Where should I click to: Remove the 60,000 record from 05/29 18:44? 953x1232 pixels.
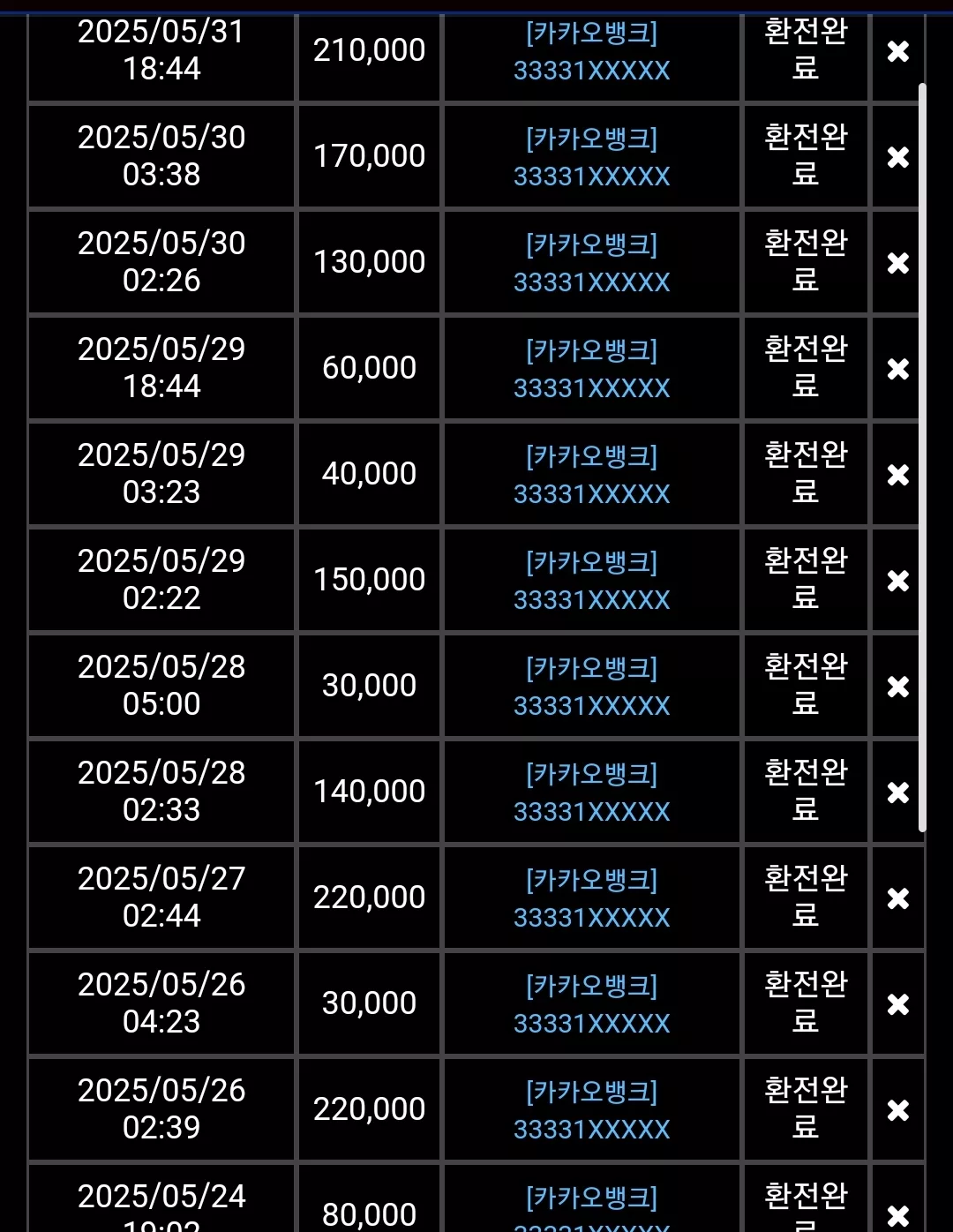tap(898, 369)
